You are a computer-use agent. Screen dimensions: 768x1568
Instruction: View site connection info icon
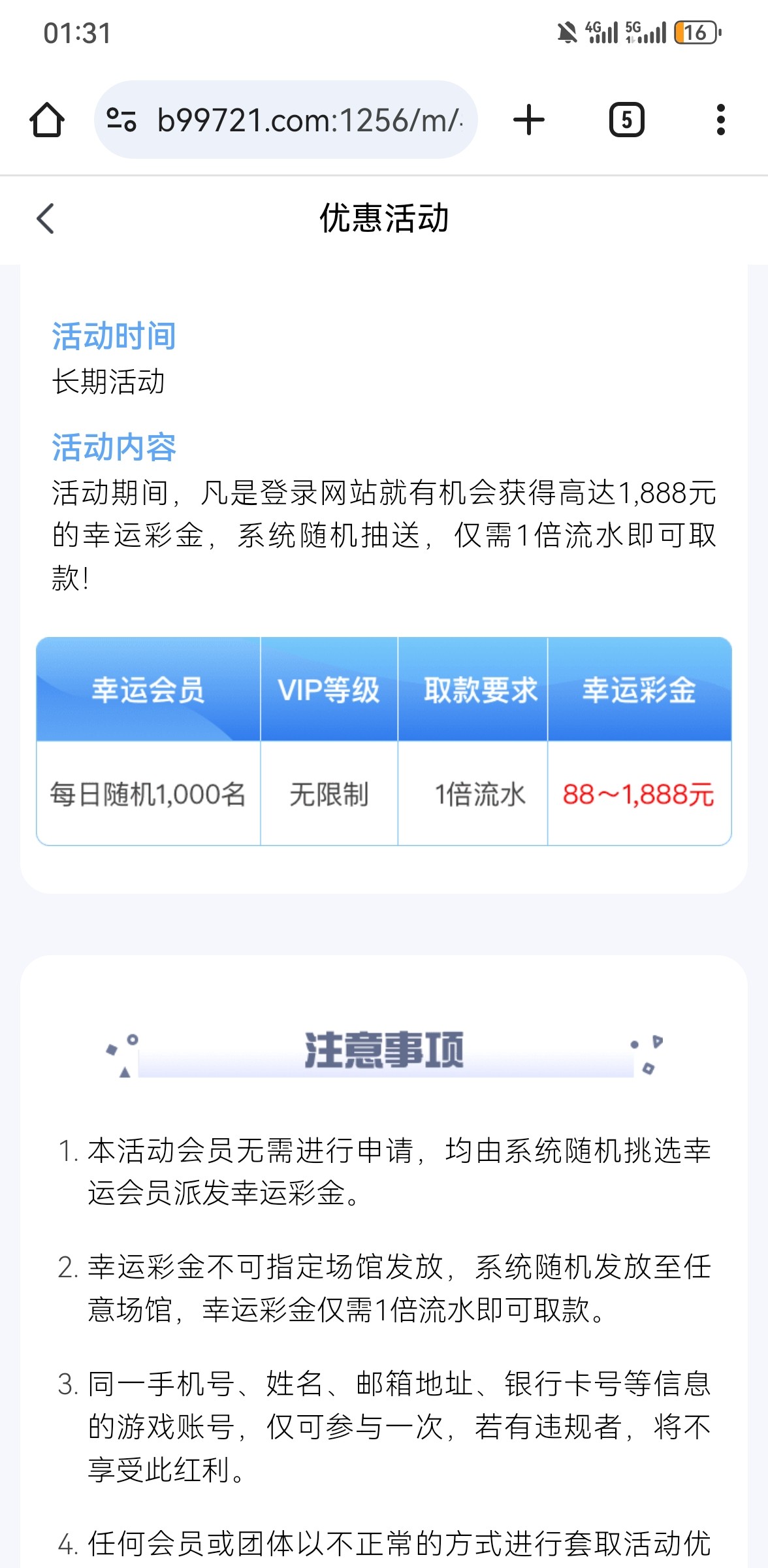[121, 120]
